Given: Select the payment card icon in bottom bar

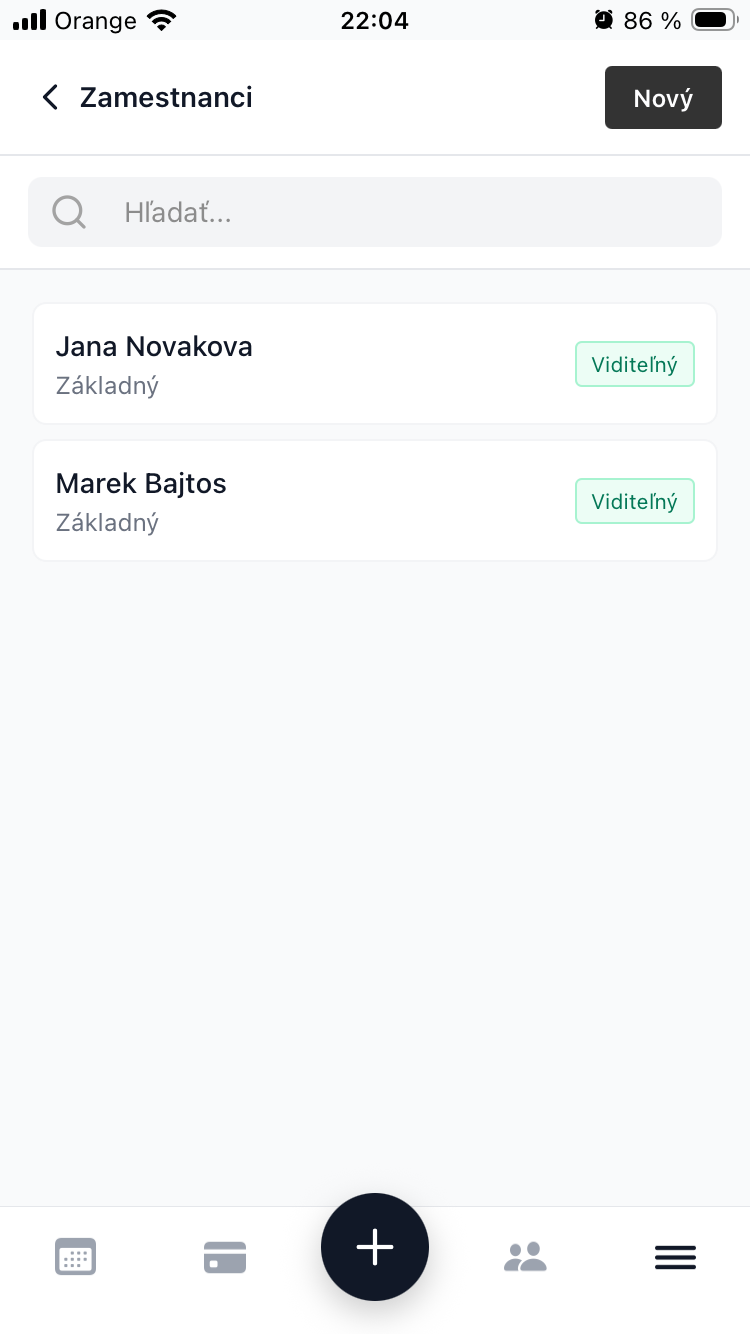Looking at the screenshot, I should pos(225,1257).
